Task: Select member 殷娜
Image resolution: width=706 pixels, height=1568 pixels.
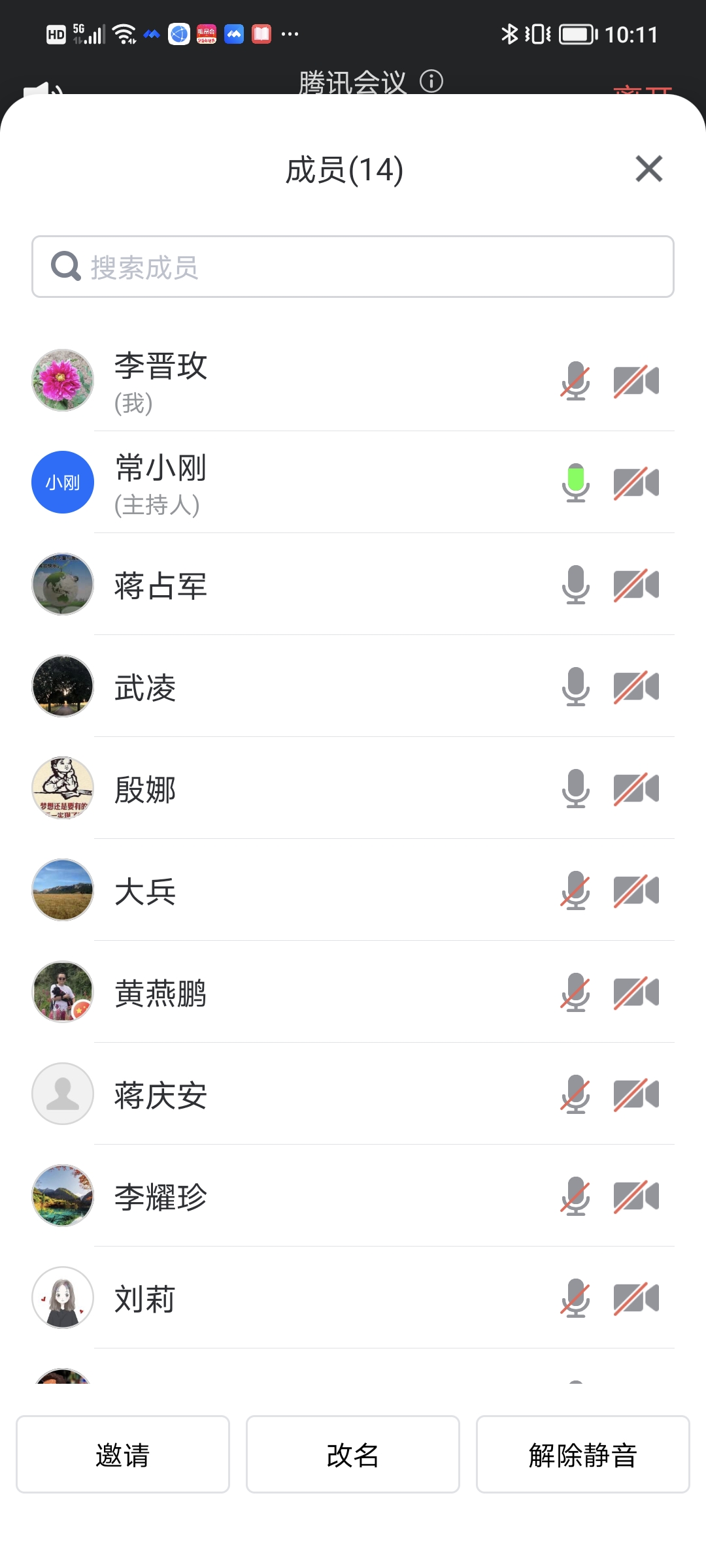Action: point(145,789)
